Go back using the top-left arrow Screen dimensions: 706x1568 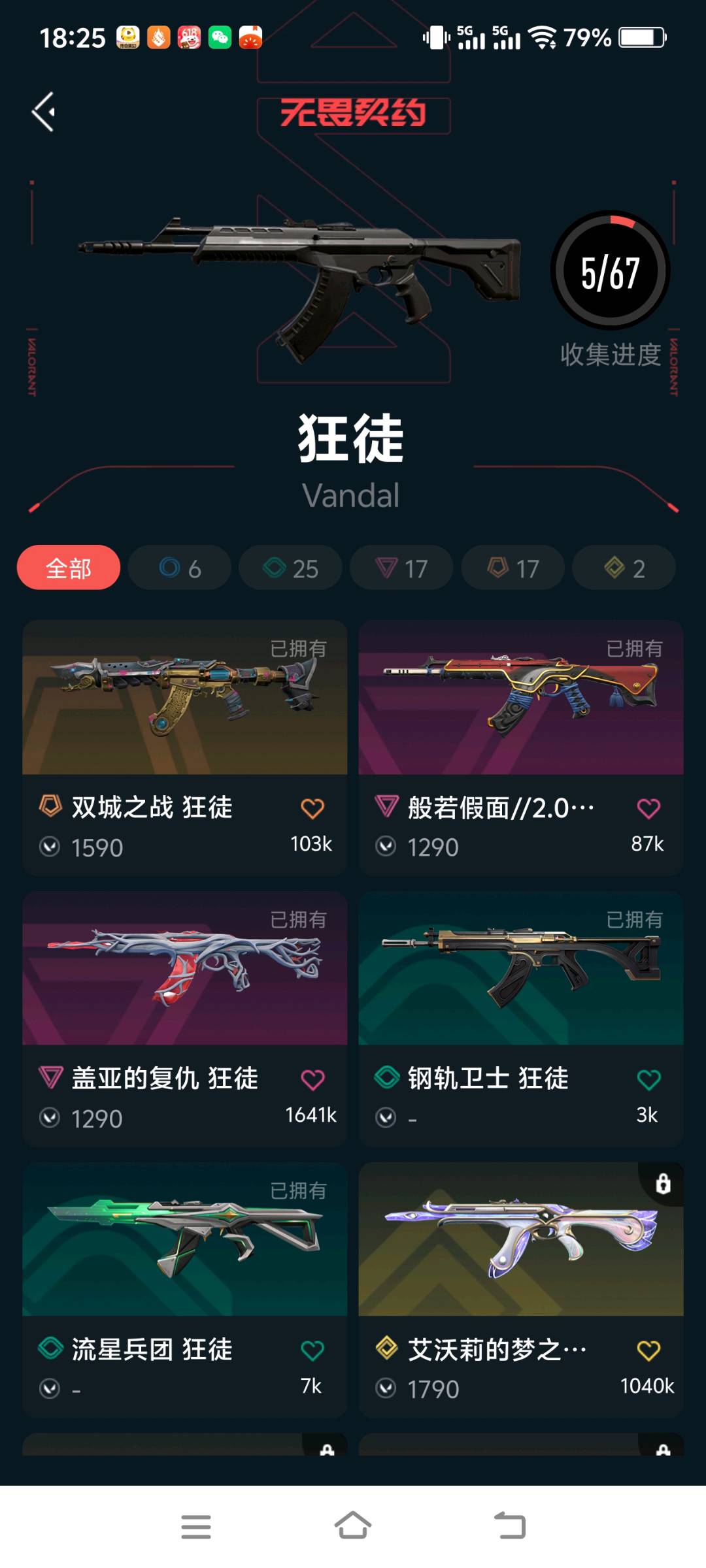44,112
